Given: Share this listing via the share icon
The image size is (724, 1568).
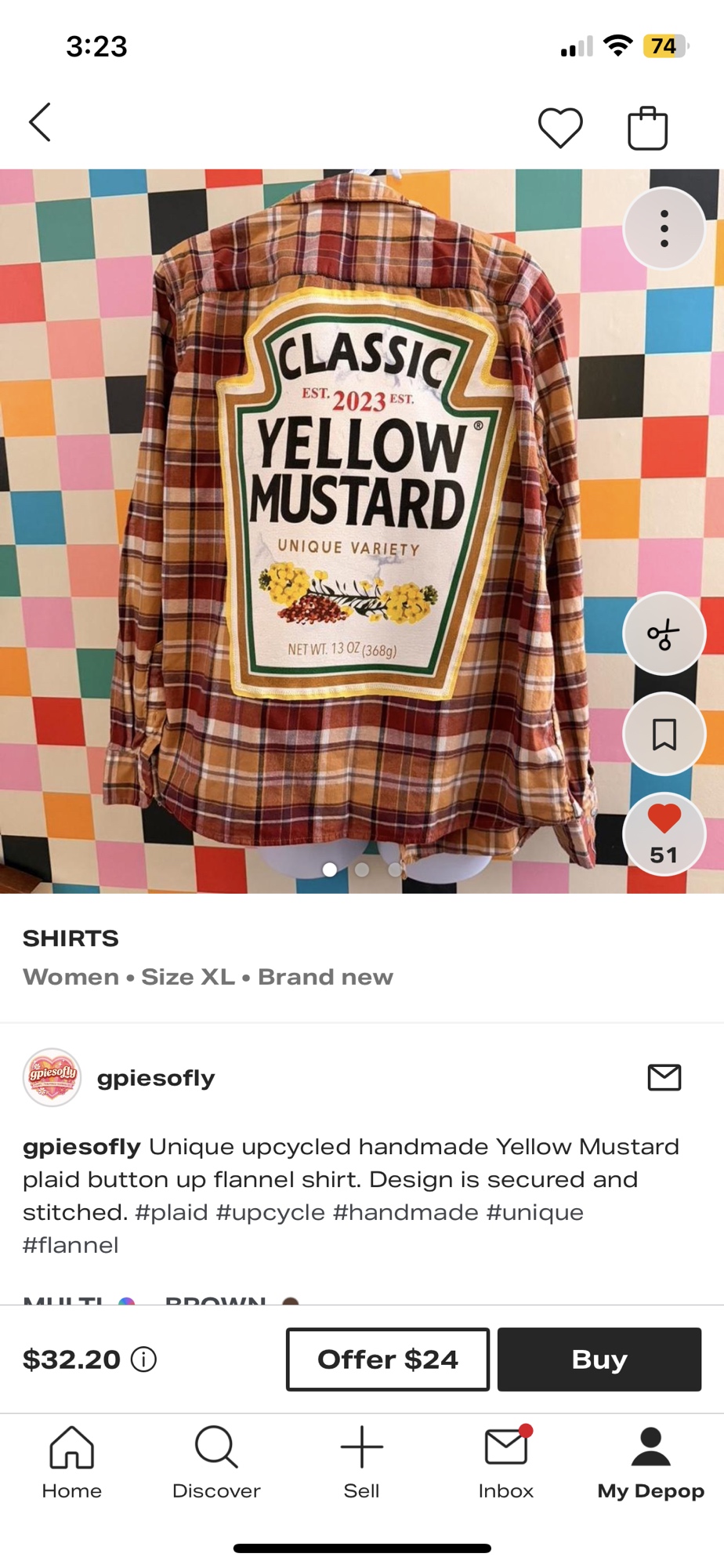Looking at the screenshot, I should click(x=664, y=633).
